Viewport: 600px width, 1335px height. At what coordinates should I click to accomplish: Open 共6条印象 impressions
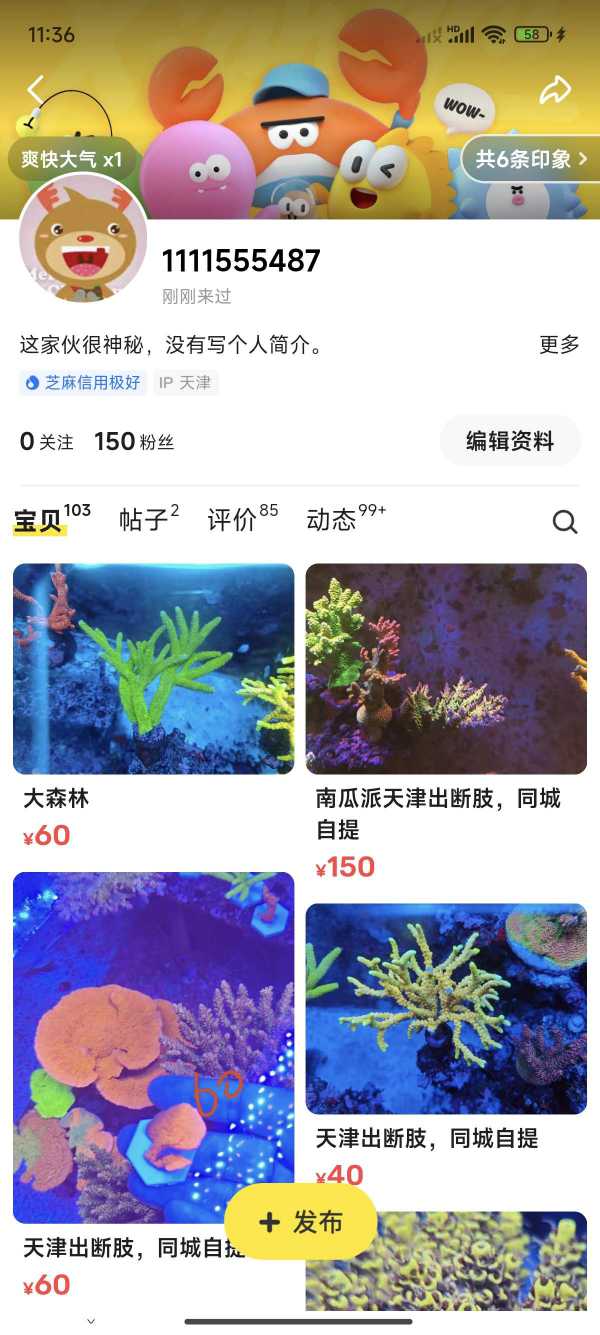pyautogui.click(x=530, y=158)
